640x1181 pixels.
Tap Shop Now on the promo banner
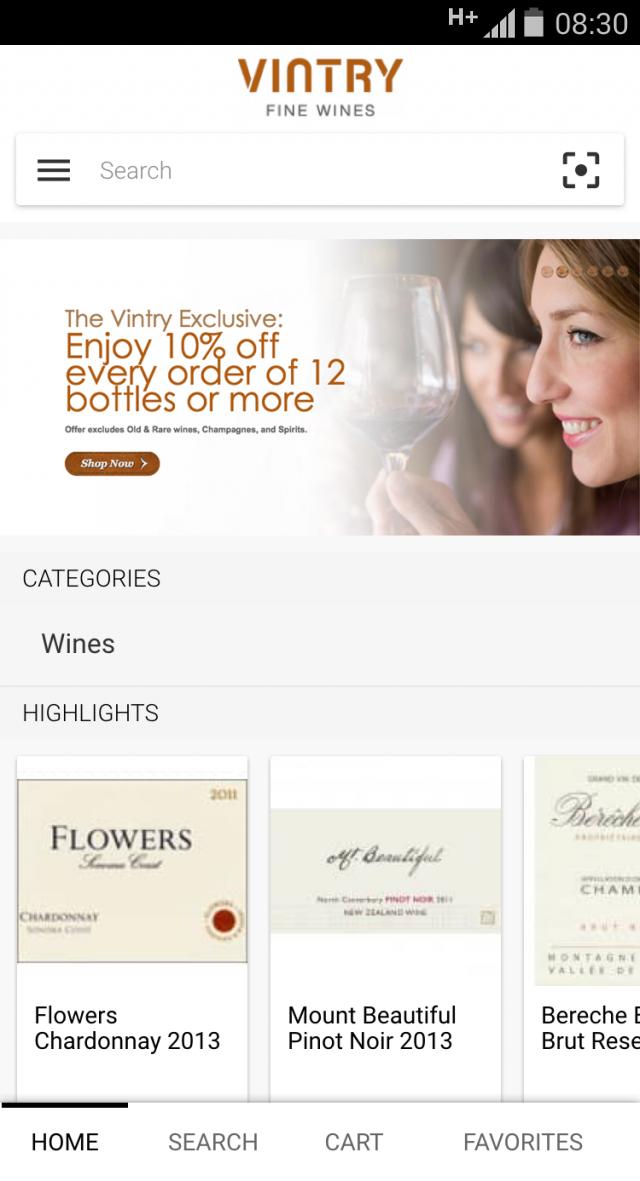click(112, 463)
